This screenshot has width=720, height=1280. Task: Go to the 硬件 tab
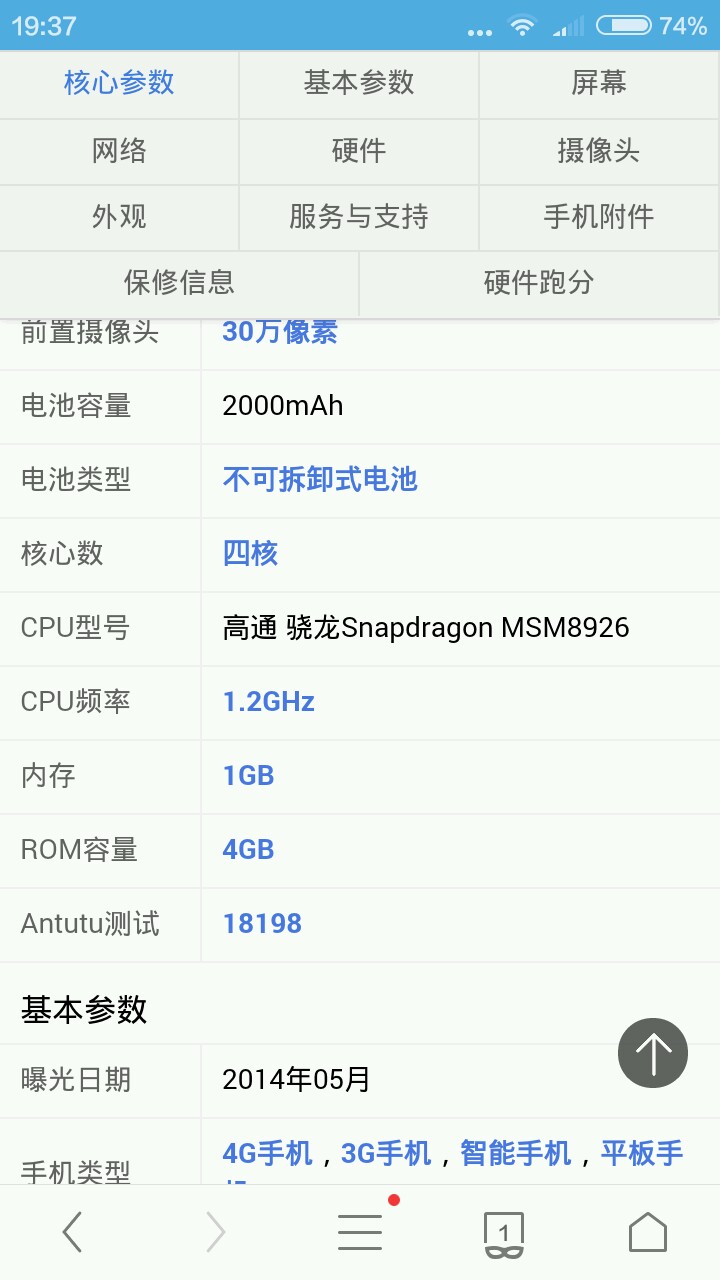pyautogui.click(x=359, y=151)
